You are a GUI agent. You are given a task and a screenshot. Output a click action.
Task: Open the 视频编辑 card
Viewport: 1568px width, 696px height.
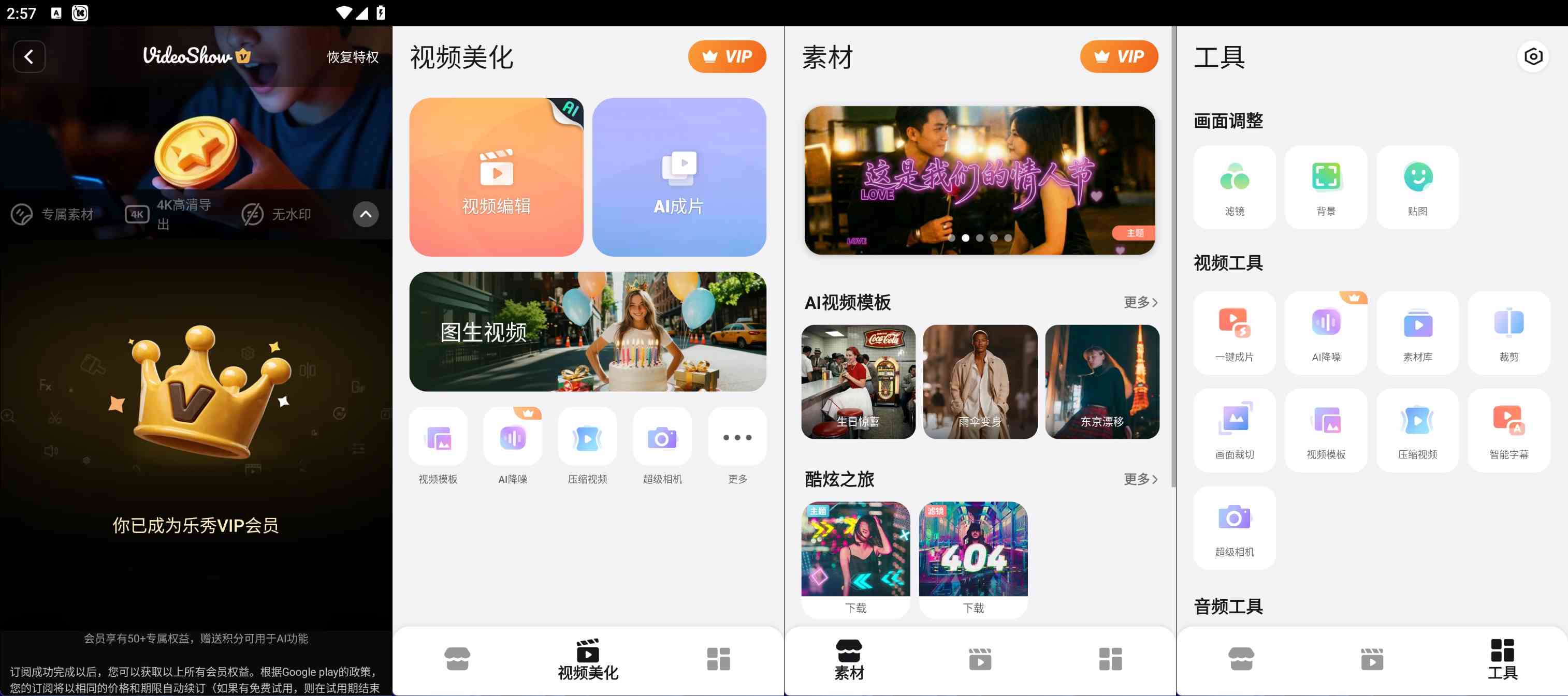[496, 177]
